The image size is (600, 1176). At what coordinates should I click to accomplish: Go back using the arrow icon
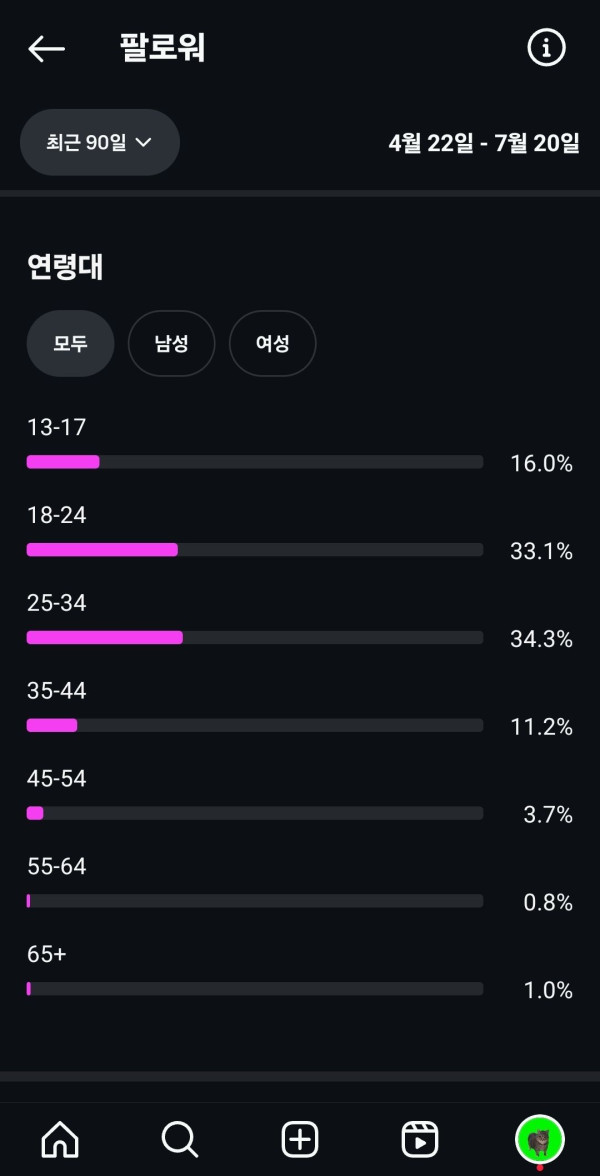tap(46, 48)
